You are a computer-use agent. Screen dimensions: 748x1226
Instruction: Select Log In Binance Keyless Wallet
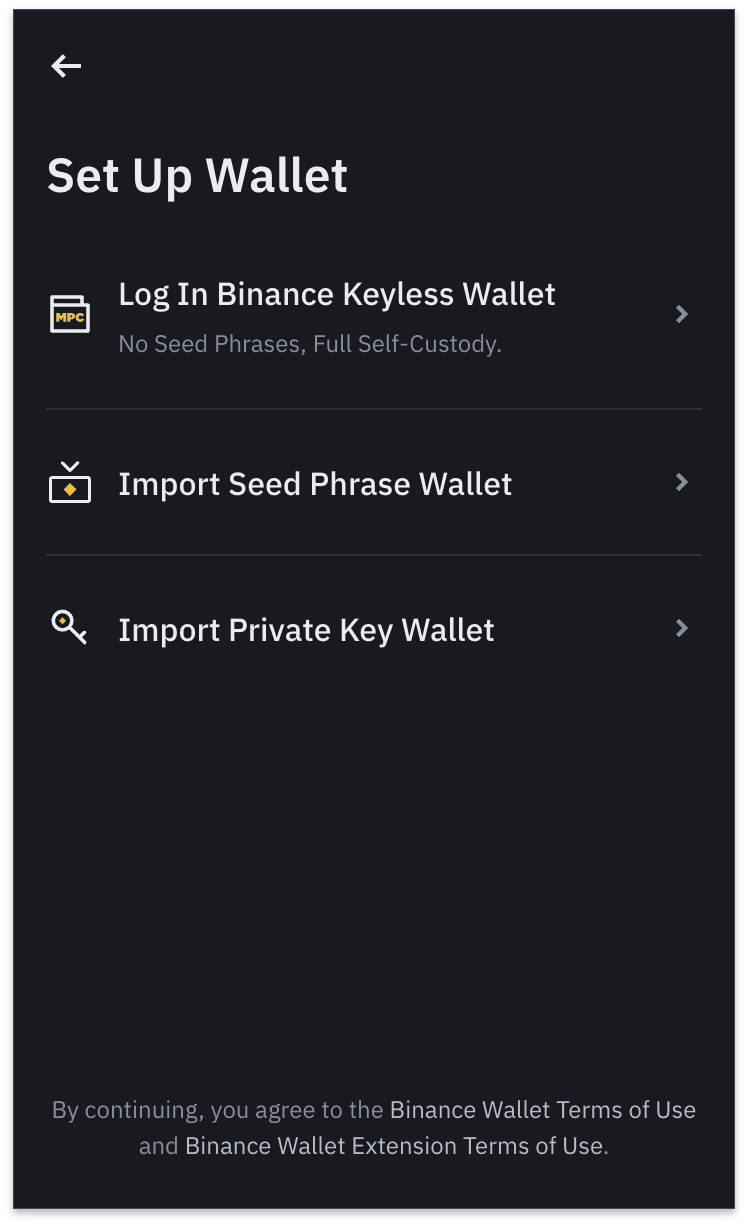click(336, 294)
